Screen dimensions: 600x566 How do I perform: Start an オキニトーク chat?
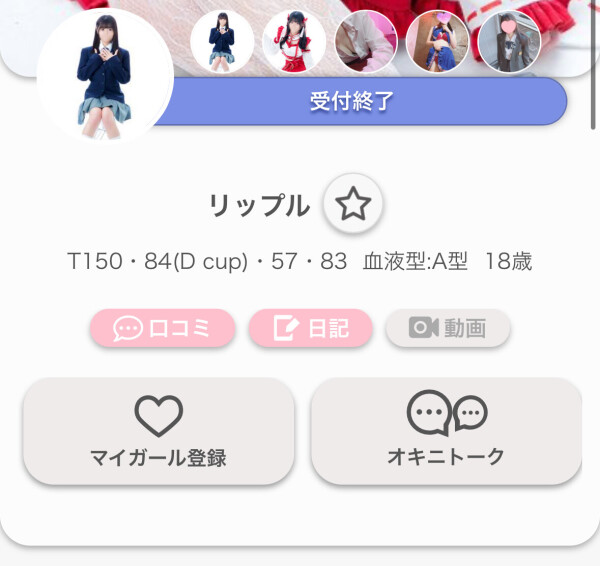(x=446, y=431)
